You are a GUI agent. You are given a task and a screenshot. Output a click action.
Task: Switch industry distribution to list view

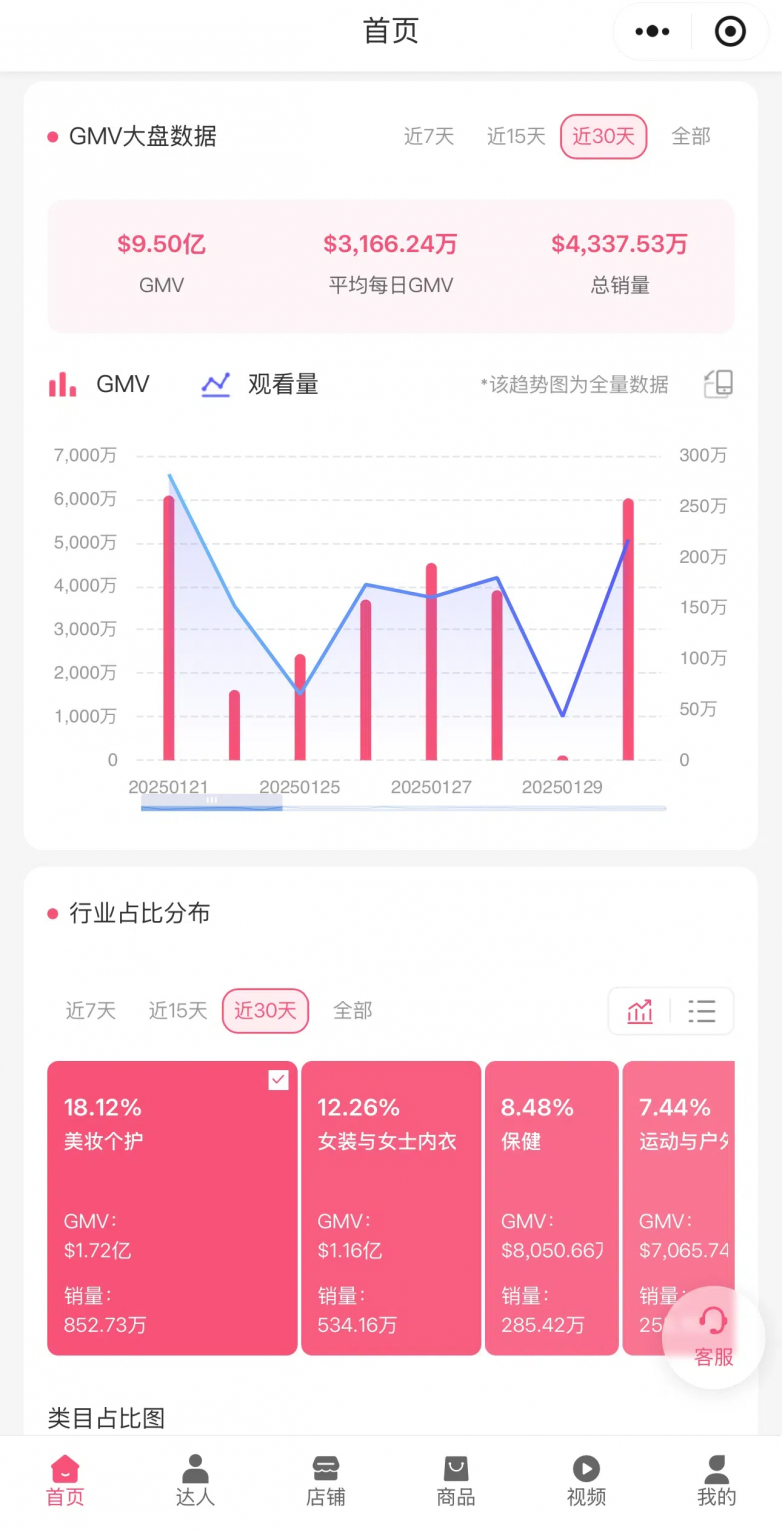pyautogui.click(x=702, y=1011)
